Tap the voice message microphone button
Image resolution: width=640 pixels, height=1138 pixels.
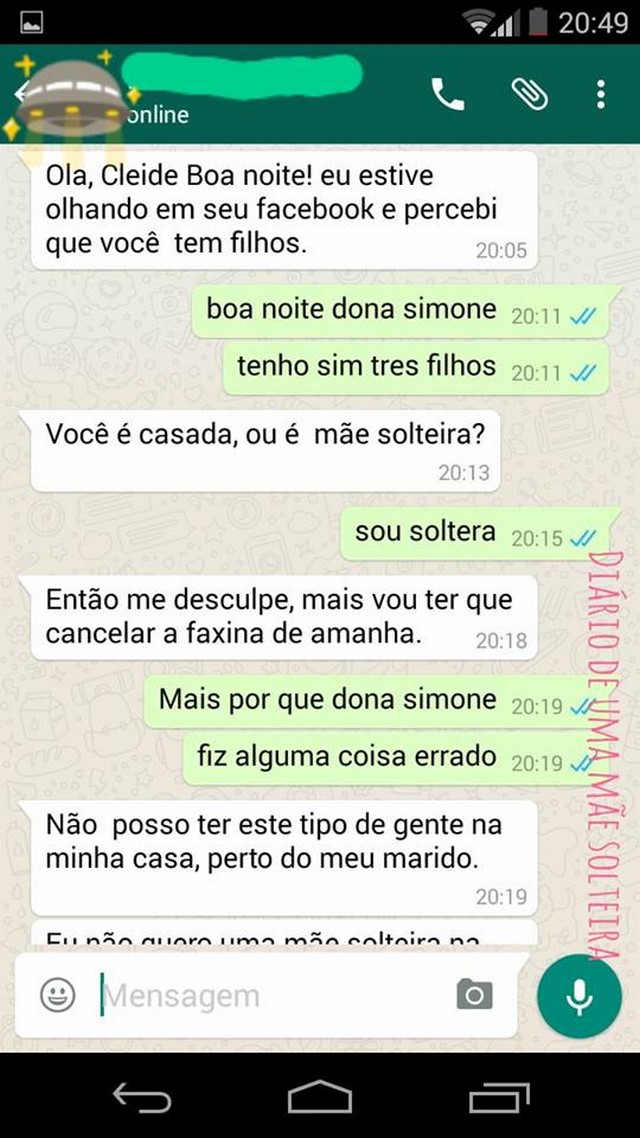[579, 996]
